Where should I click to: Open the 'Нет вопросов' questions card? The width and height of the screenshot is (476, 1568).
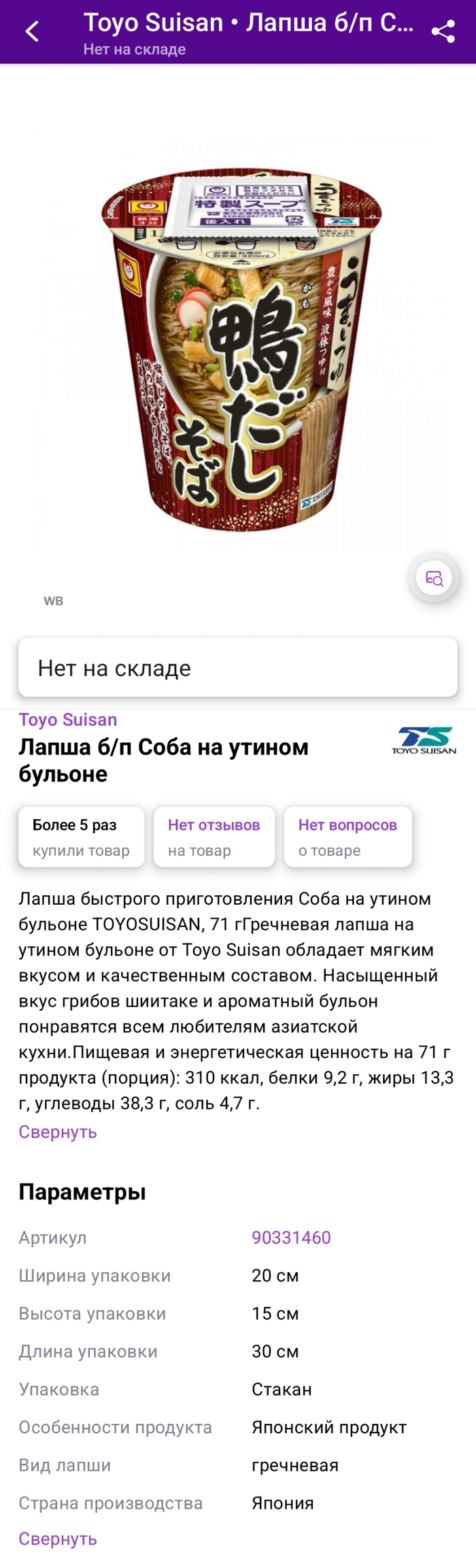[347, 837]
